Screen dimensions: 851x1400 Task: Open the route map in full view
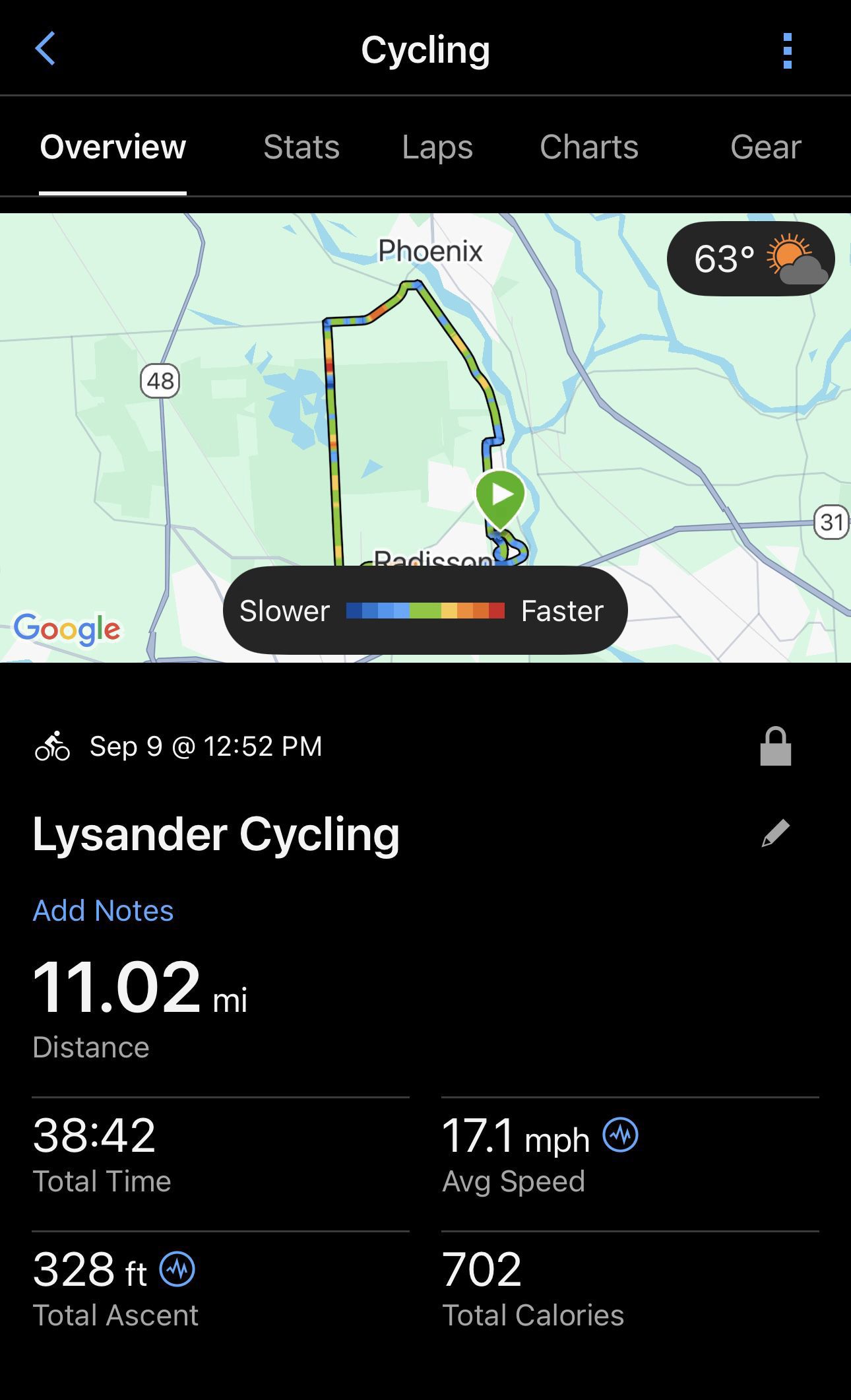(x=425, y=438)
